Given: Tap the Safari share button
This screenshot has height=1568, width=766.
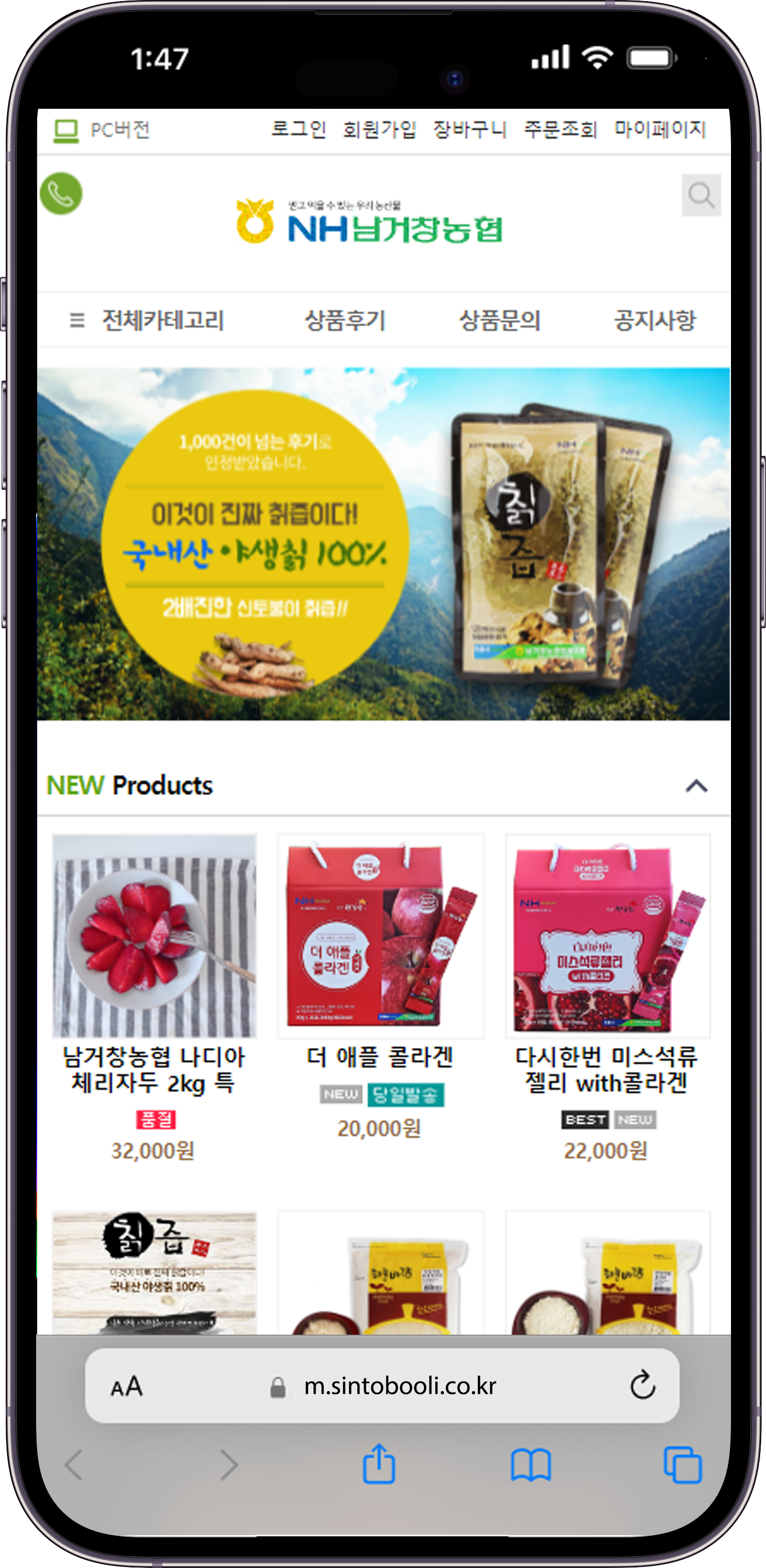Looking at the screenshot, I should pos(379,1464).
